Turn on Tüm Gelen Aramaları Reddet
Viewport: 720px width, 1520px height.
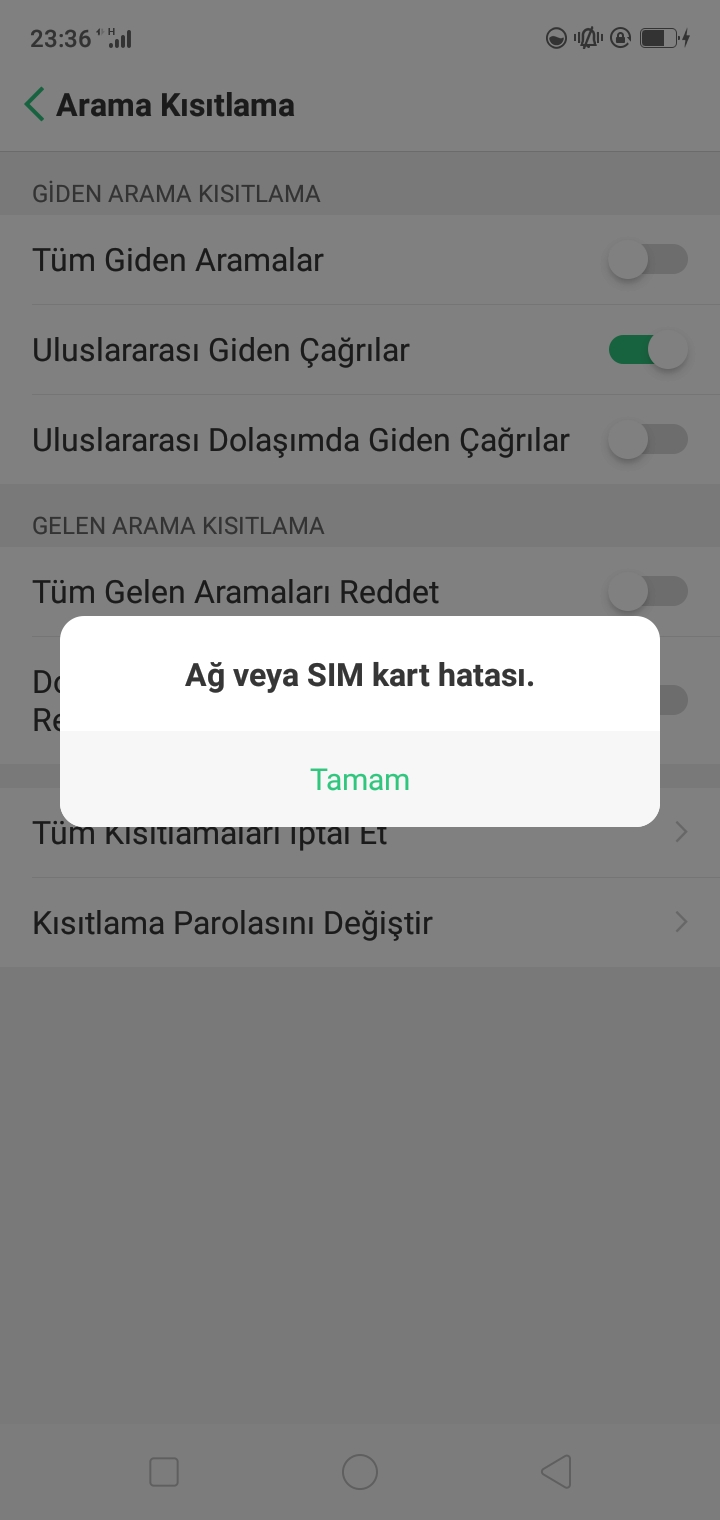point(648,592)
